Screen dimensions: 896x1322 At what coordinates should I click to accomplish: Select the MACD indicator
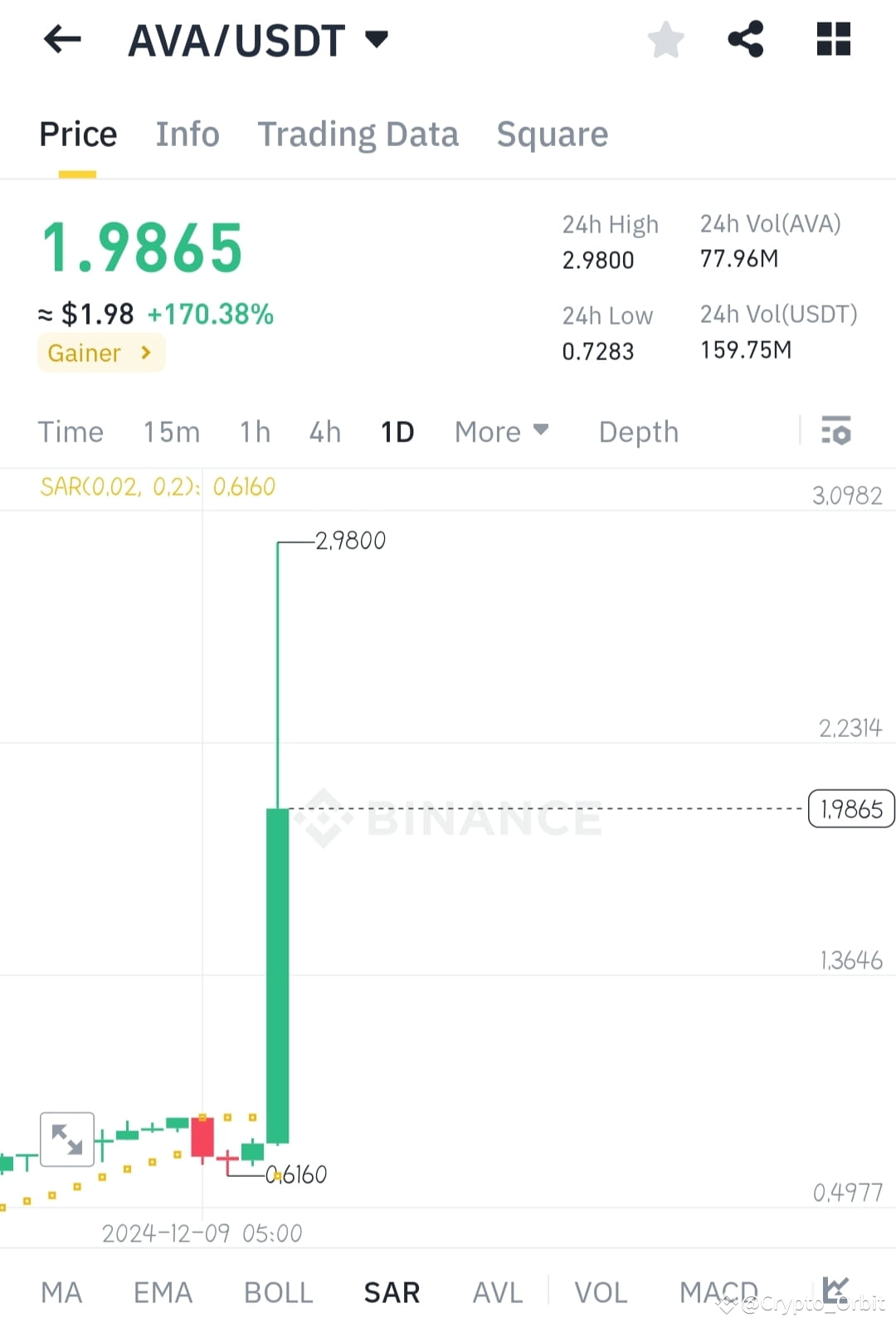pos(718,1291)
